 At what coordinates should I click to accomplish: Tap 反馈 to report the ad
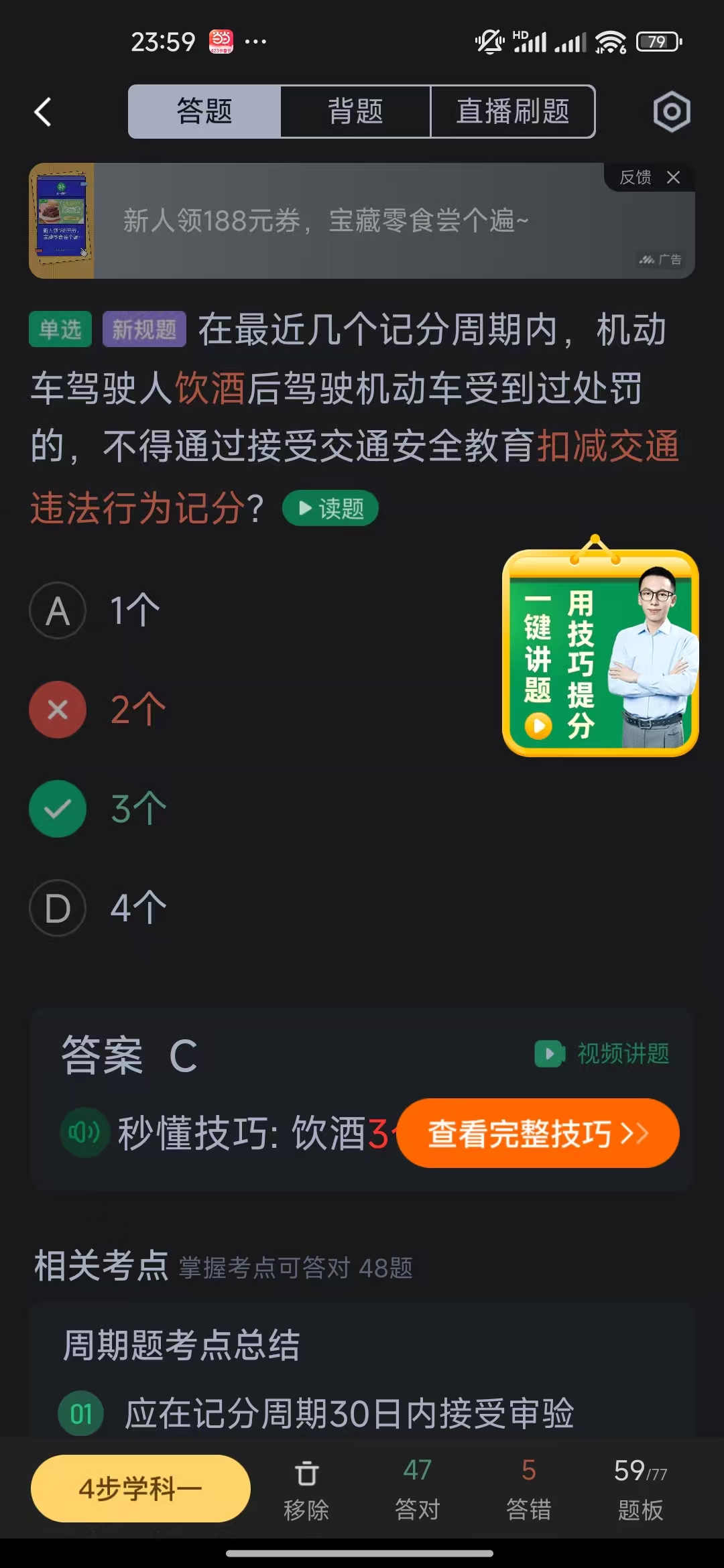634,178
